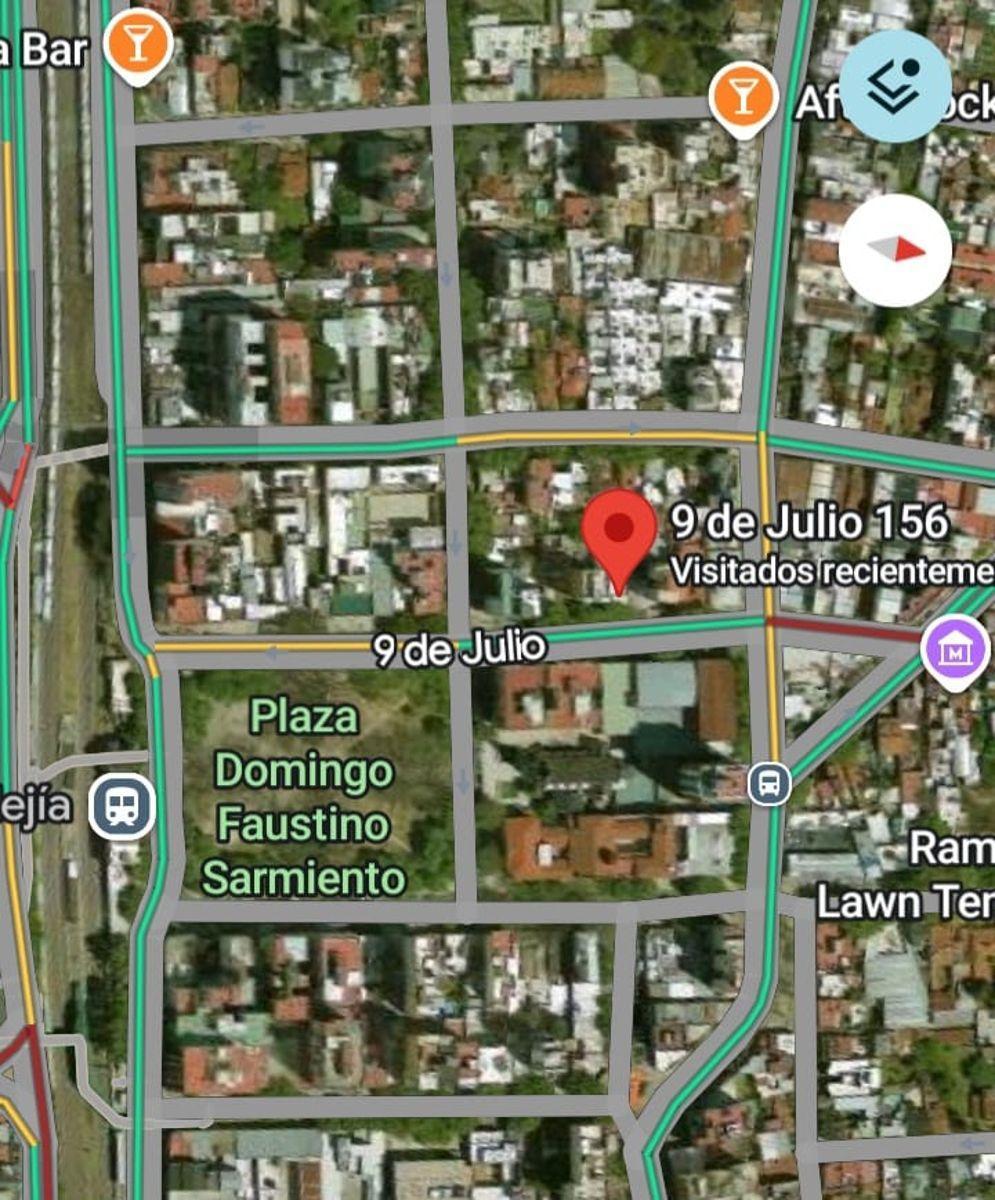995x1200 pixels.
Task: Tap the purple museum marker
Action: [x=957, y=652]
